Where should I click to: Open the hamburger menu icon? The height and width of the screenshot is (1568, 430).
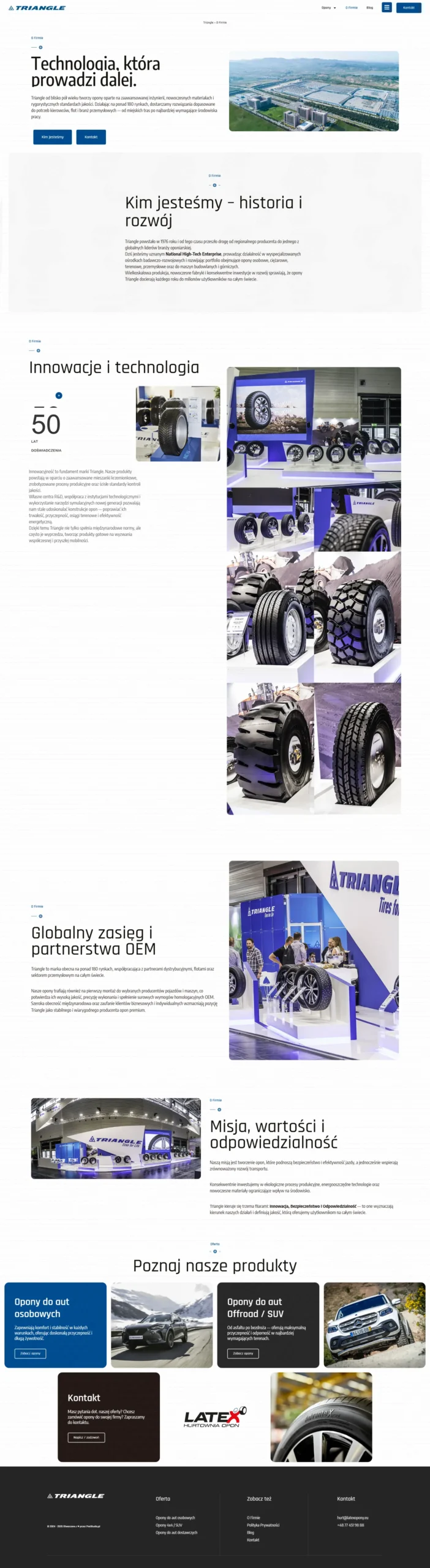[387, 7]
